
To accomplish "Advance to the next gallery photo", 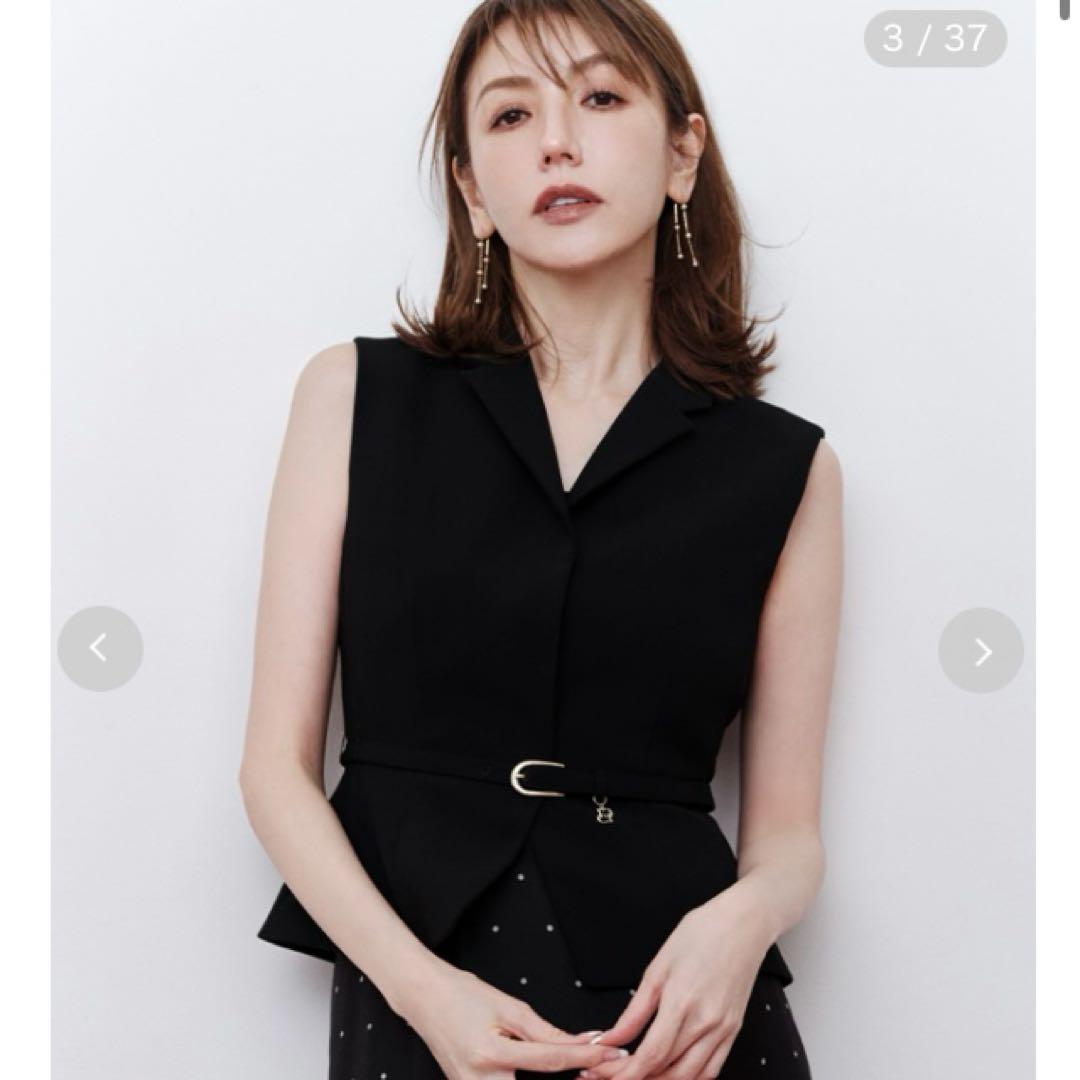I will click(981, 651).
